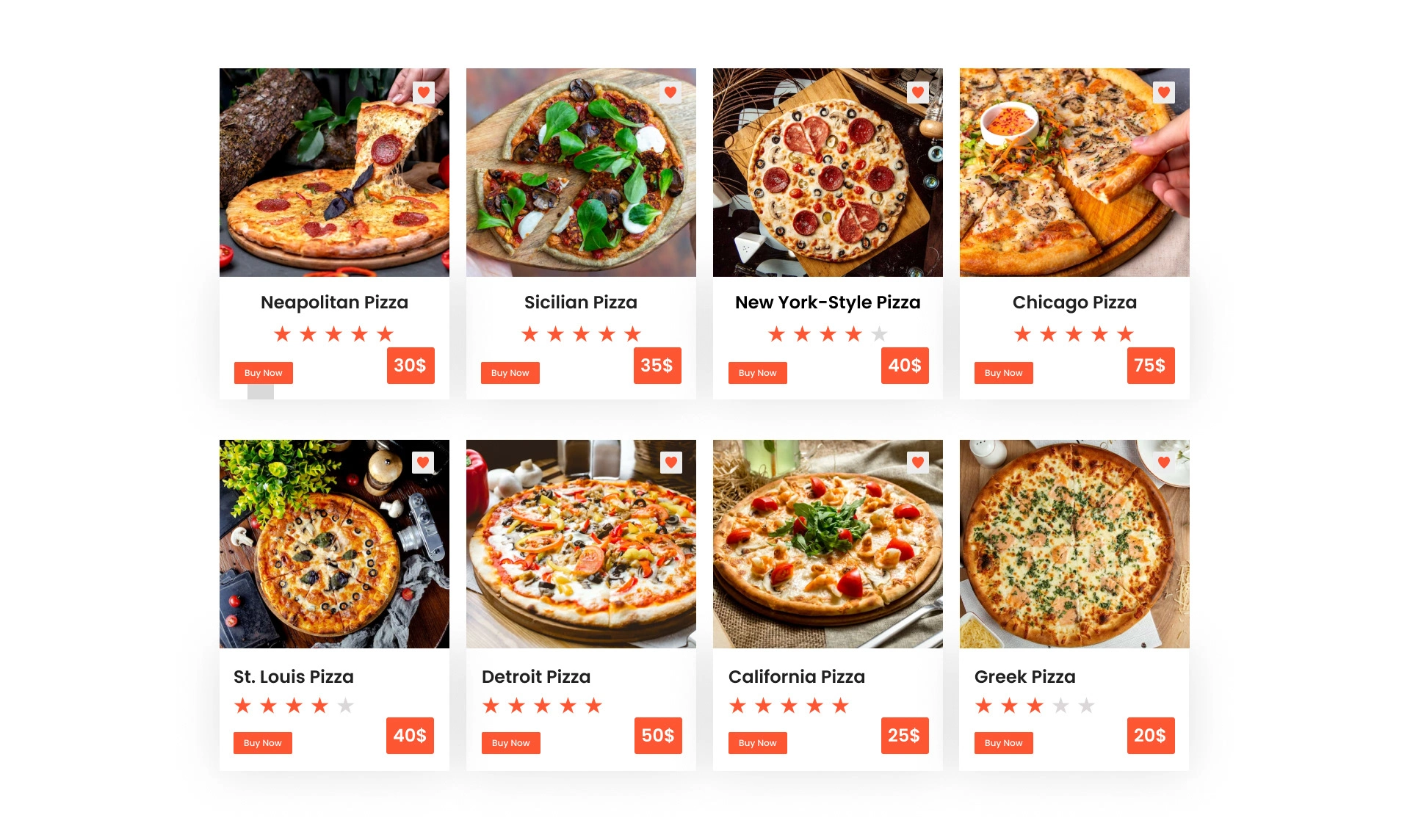This screenshot has width=1410, height=840.
Task: Save California Pizza to favorites
Action: (x=918, y=463)
